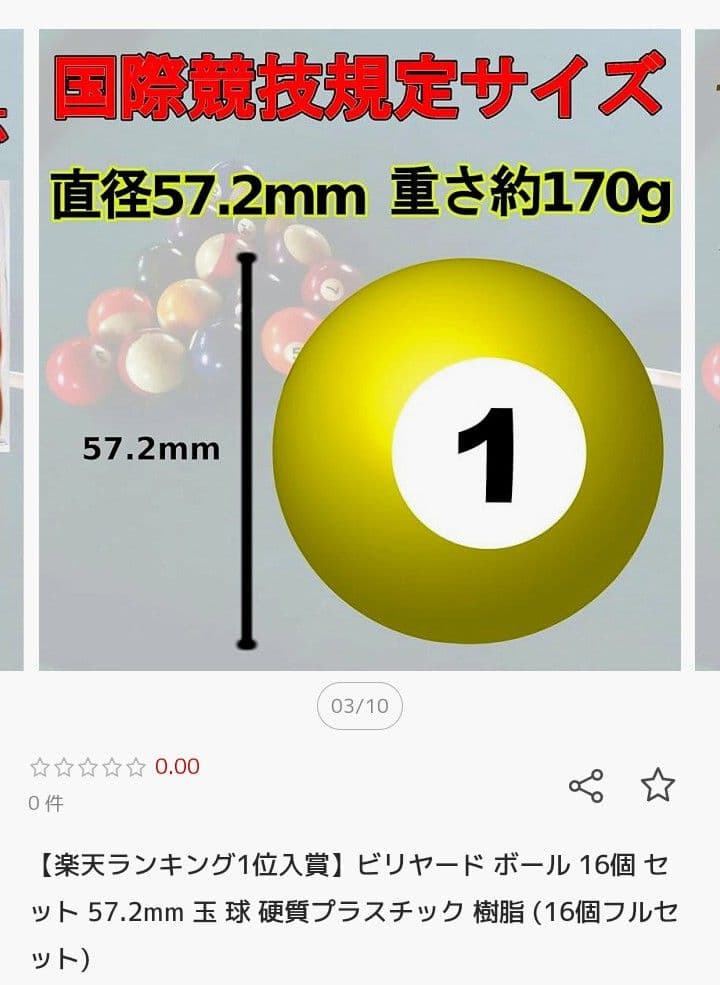Open the 57.2mm billiard ball product image
The width and height of the screenshot is (720, 985).
click(x=360, y=350)
